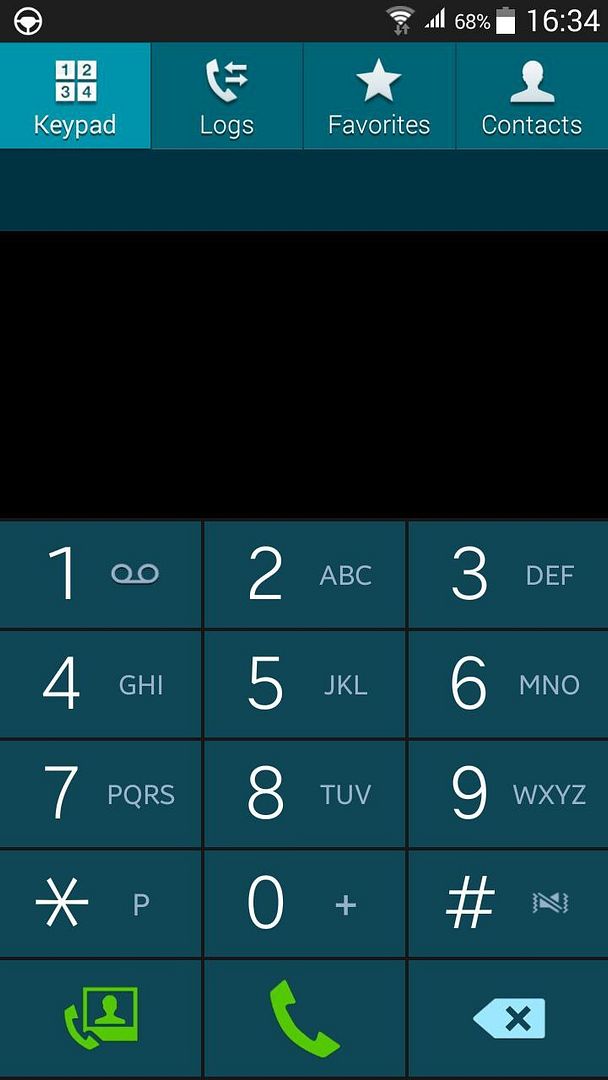
Task: Enter digit 6 MNO
Action: tap(508, 684)
